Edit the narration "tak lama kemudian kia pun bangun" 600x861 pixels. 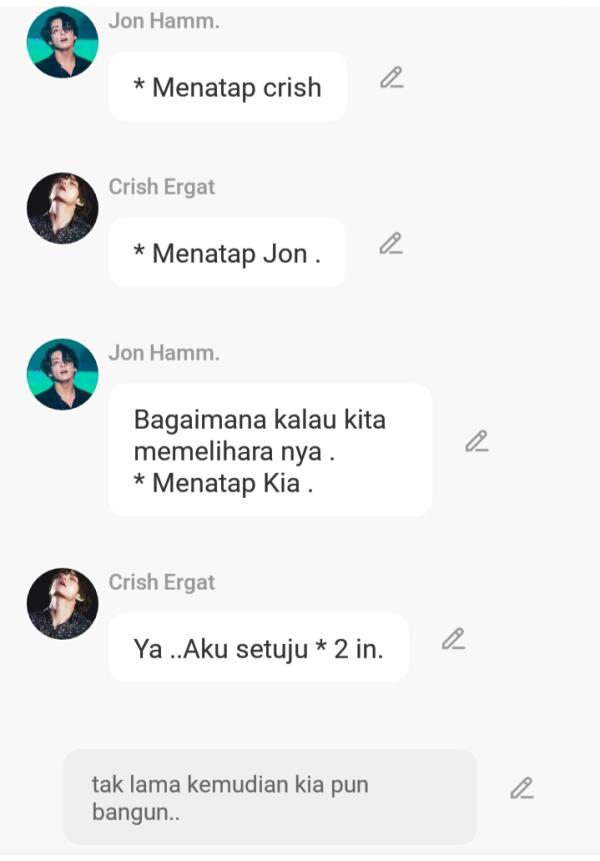pyautogui.click(x=522, y=789)
